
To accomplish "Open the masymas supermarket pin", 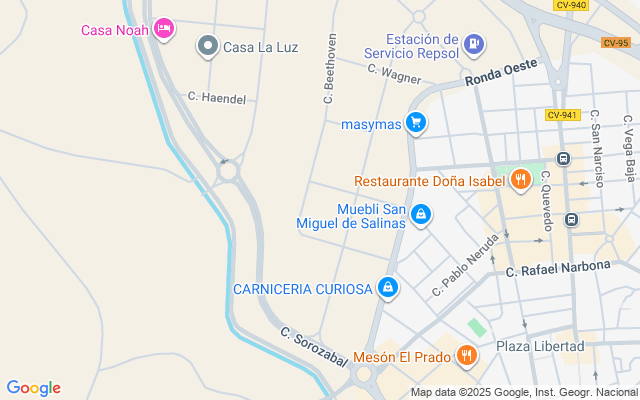I will (x=417, y=124).
